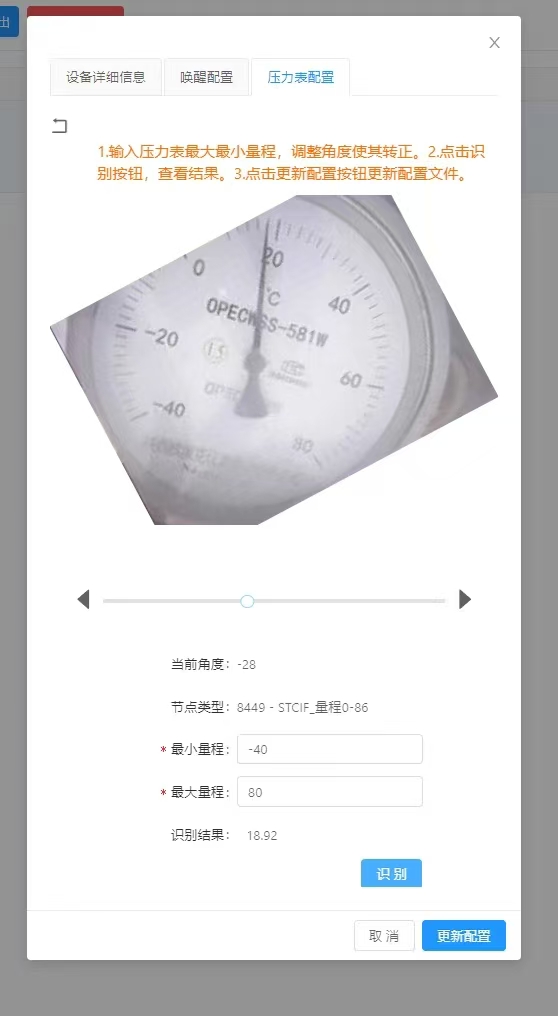This screenshot has width=558, height=1016.
Task: Increase the angle with the right arrow
Action: 465,599
